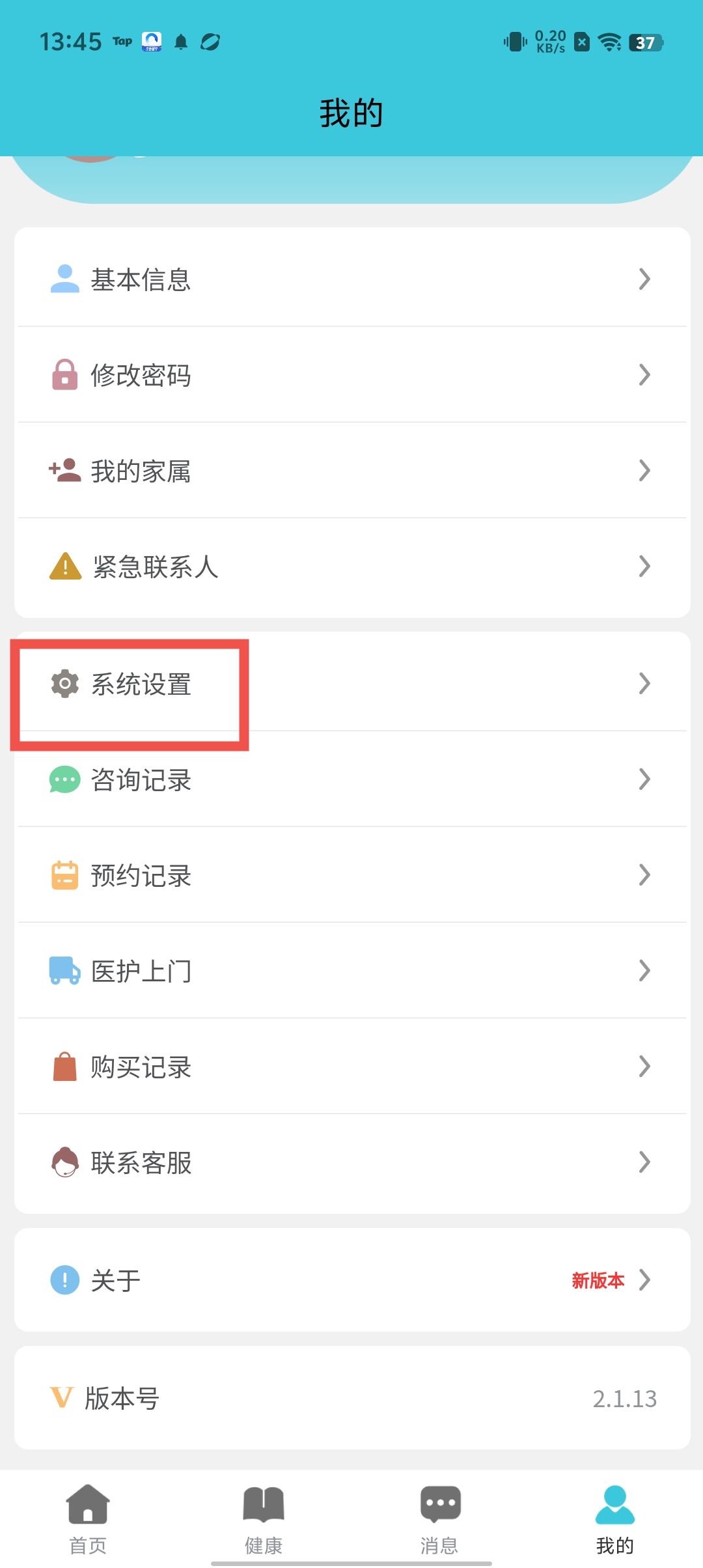Viewport: 703px width, 1568px height.
Task: Open 关于 with new version notice
Action: point(351,1280)
